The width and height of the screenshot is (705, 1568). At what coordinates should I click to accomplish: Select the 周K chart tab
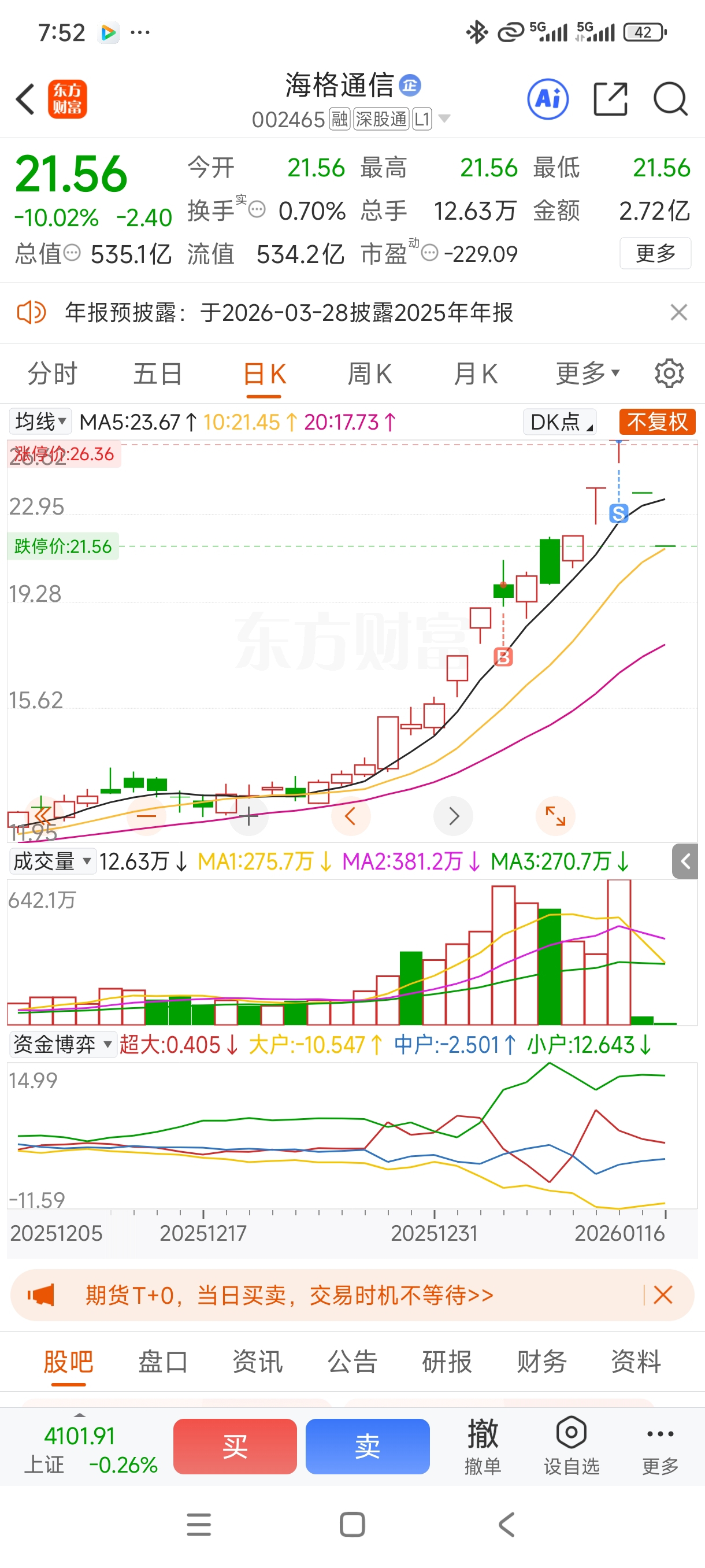[369, 373]
